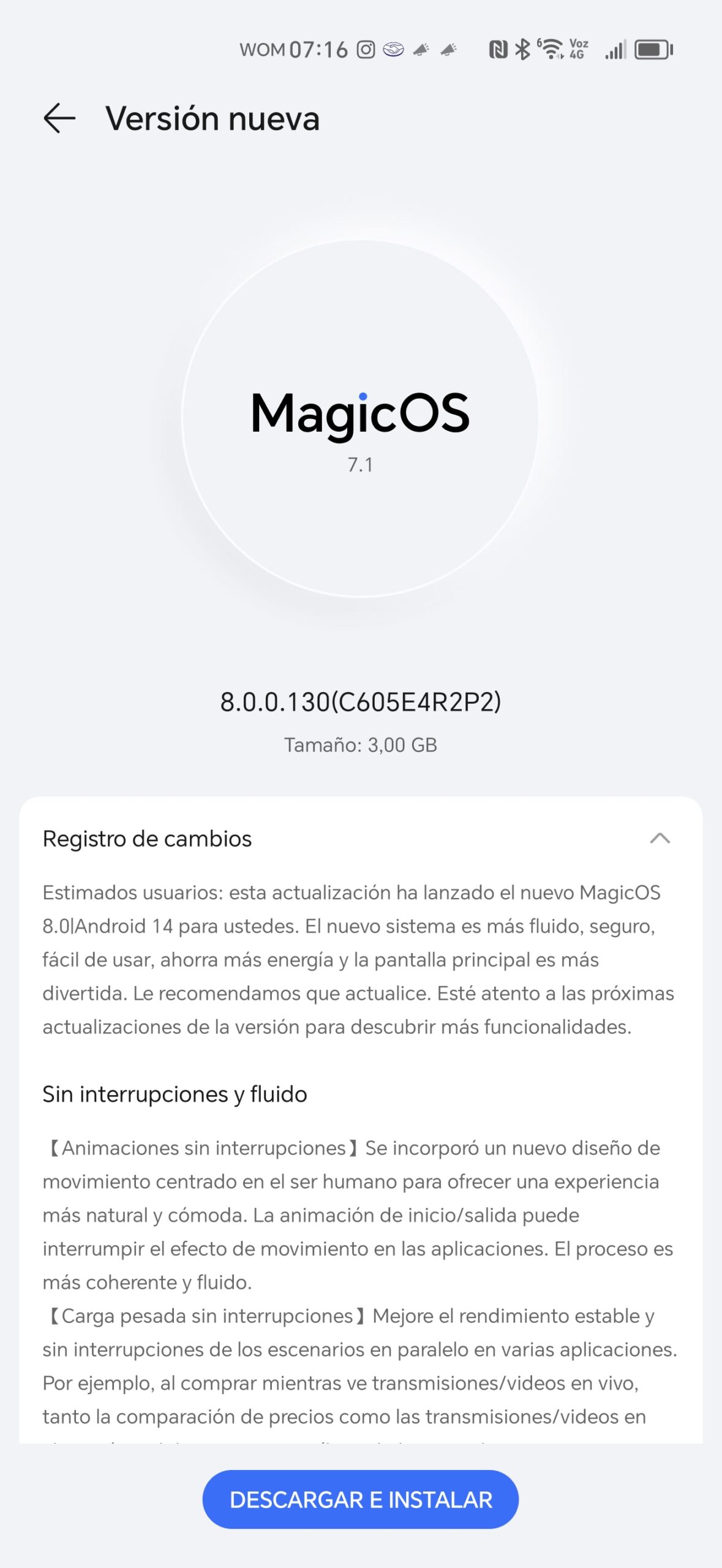Collapse the Registro de cambios section
The image size is (722, 1568).
(660, 839)
